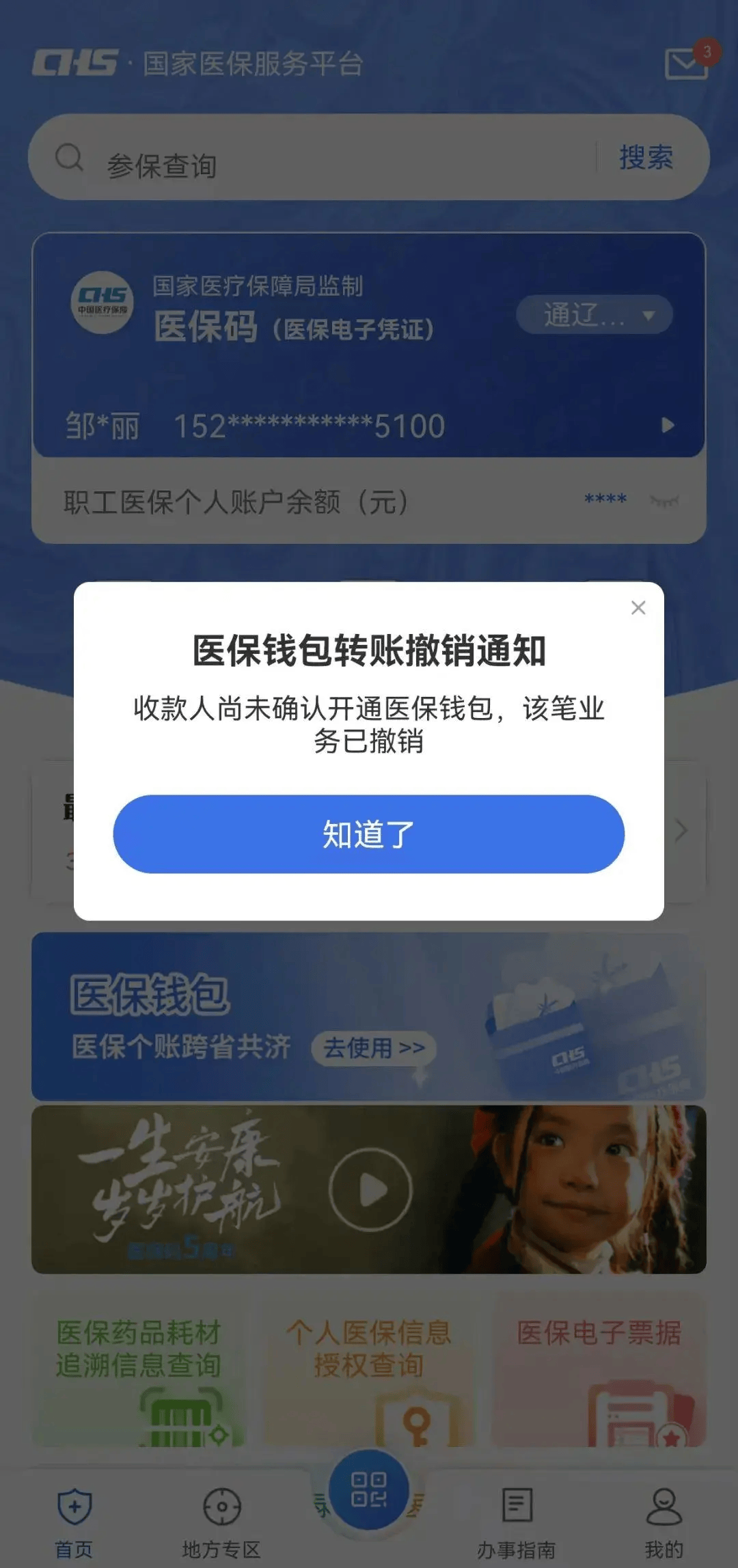Tap the 搜索 button

pyautogui.click(x=646, y=158)
